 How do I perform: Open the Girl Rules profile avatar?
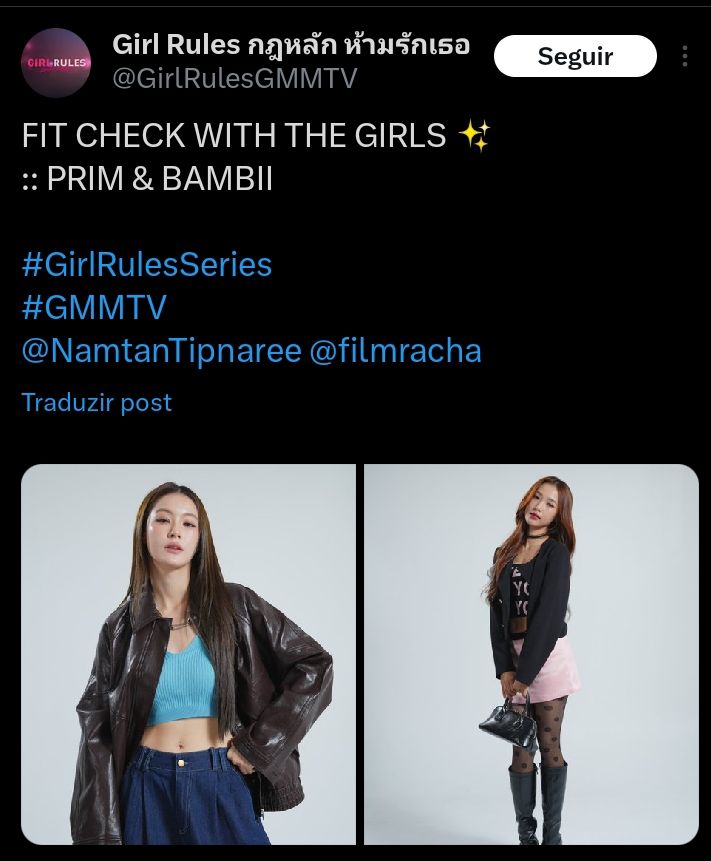pos(56,62)
